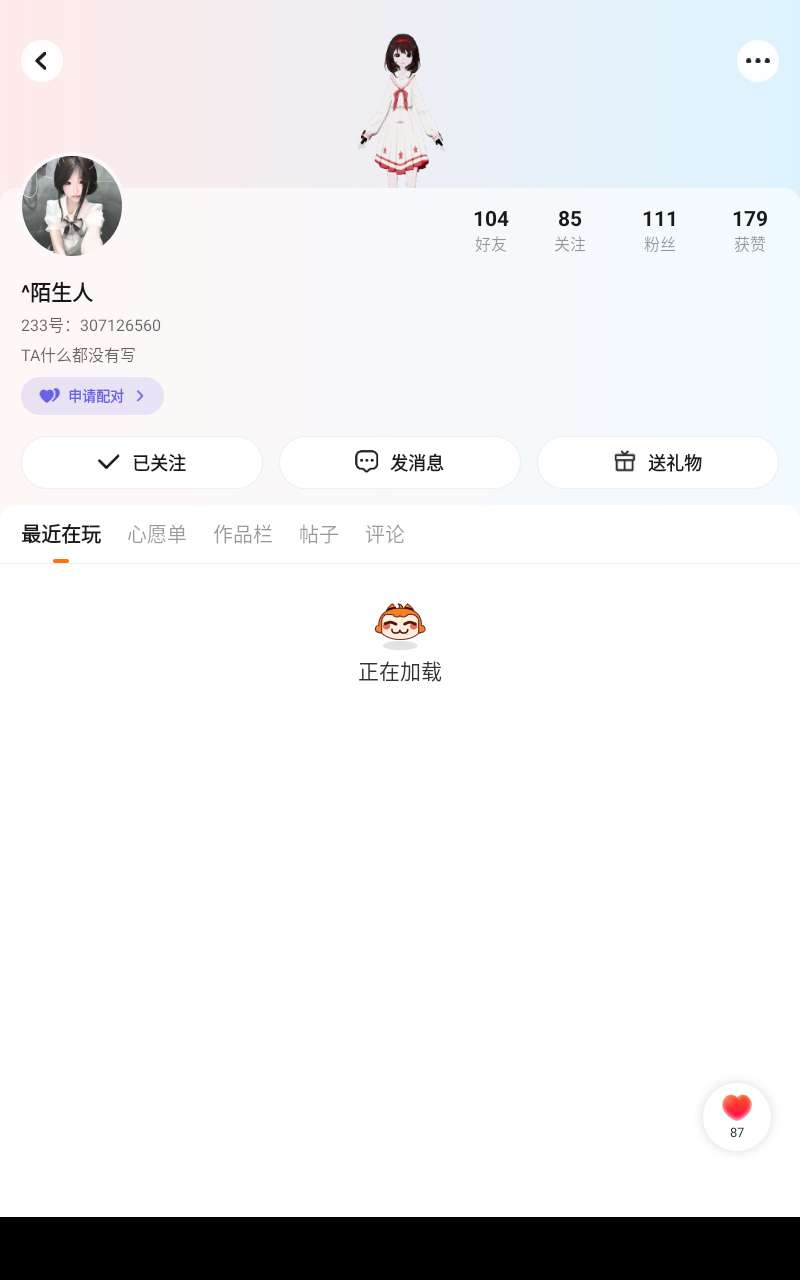The image size is (800, 1280).
Task: Open the 关注 following list
Action: pyautogui.click(x=570, y=230)
